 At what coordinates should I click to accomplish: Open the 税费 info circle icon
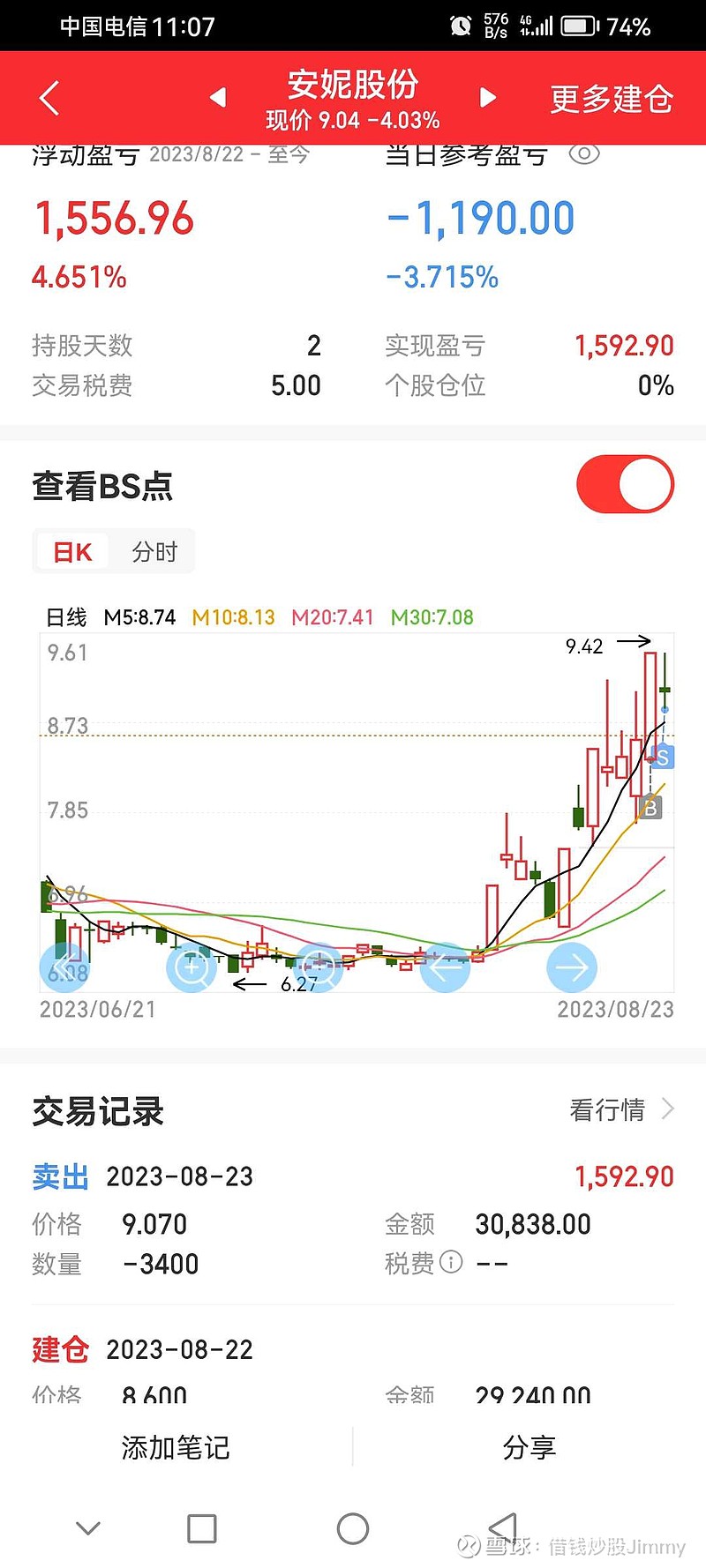[451, 1264]
